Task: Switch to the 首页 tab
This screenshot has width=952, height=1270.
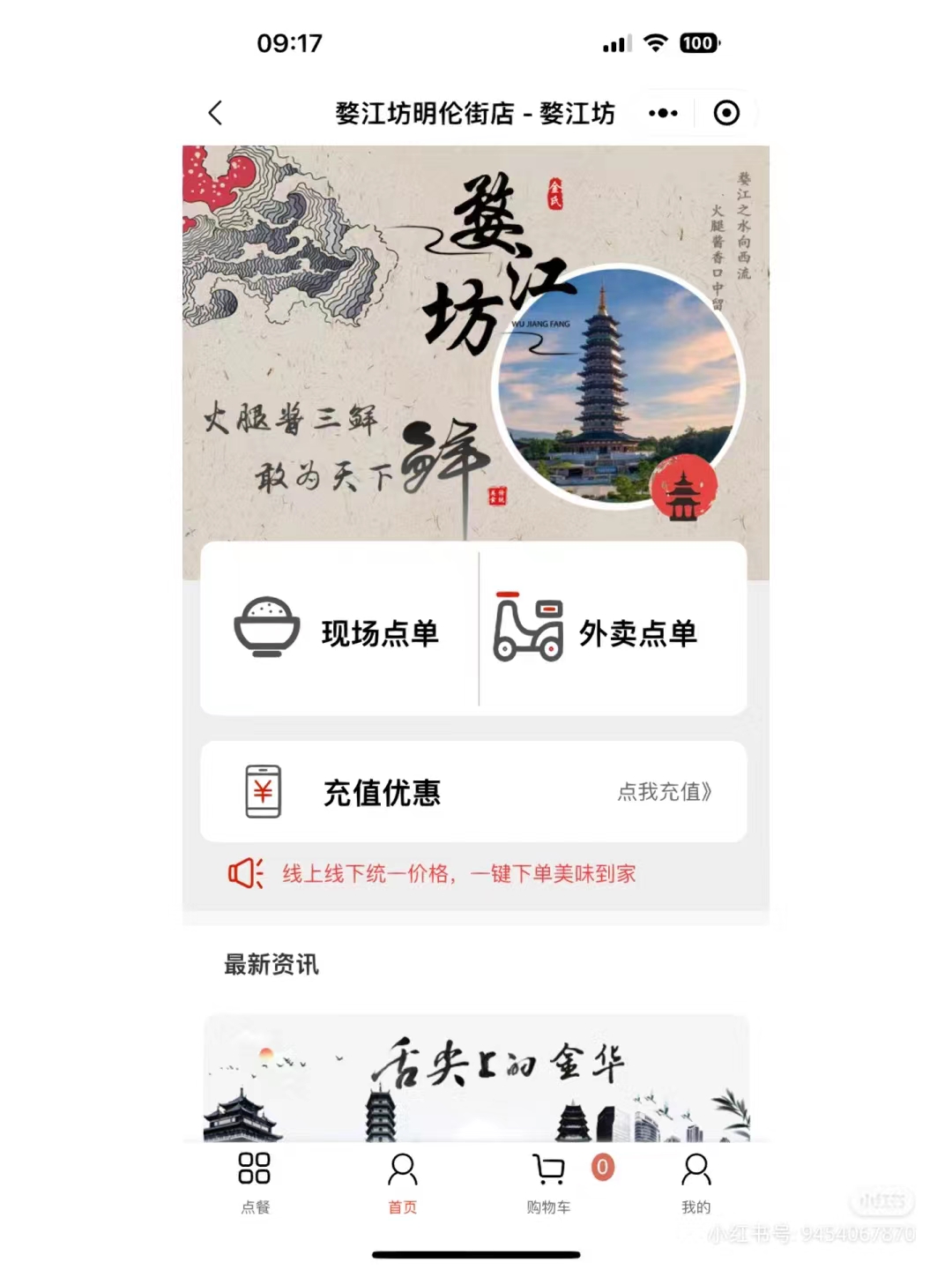Action: pyautogui.click(x=403, y=1182)
